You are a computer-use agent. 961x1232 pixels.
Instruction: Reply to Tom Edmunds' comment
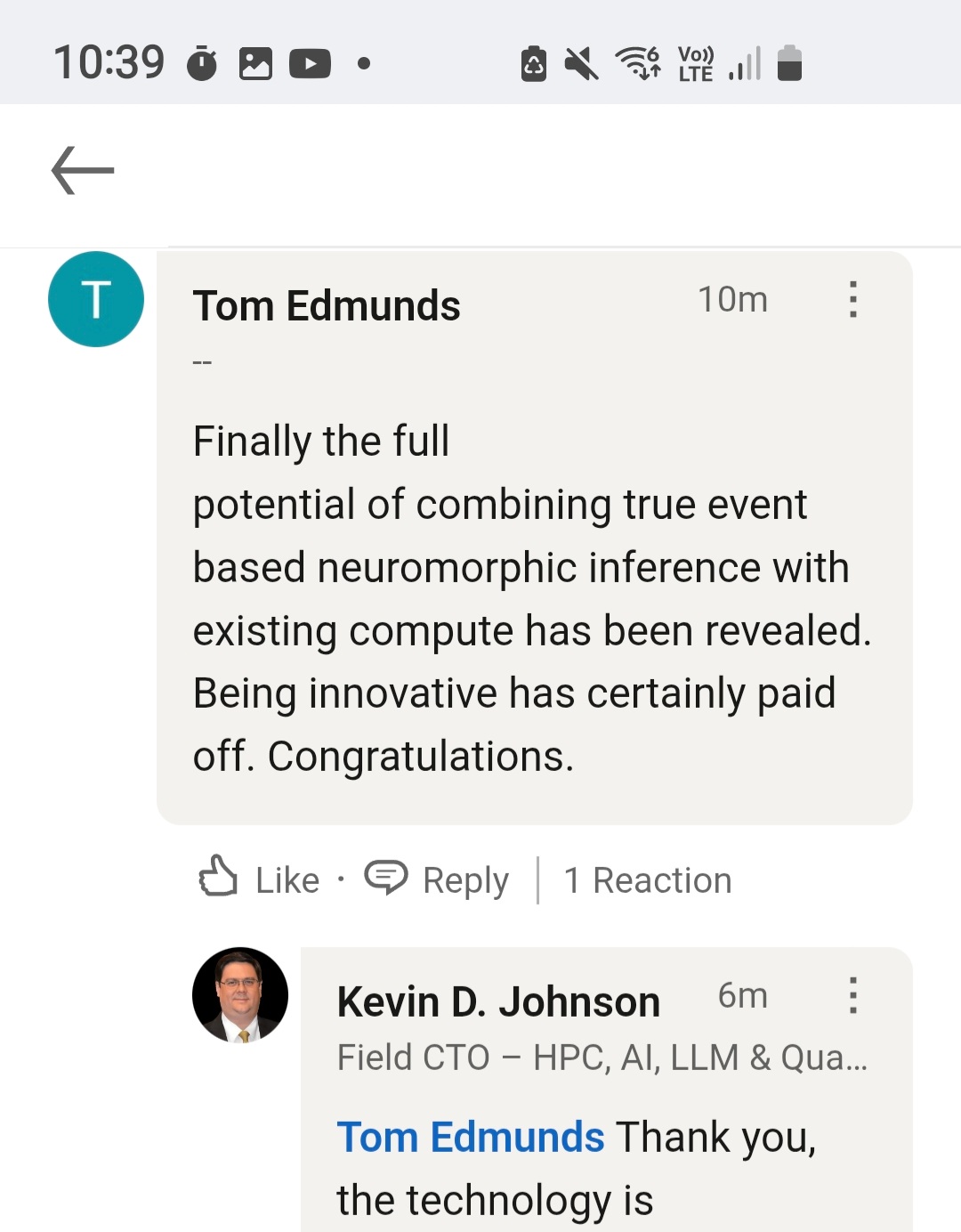pos(437,879)
